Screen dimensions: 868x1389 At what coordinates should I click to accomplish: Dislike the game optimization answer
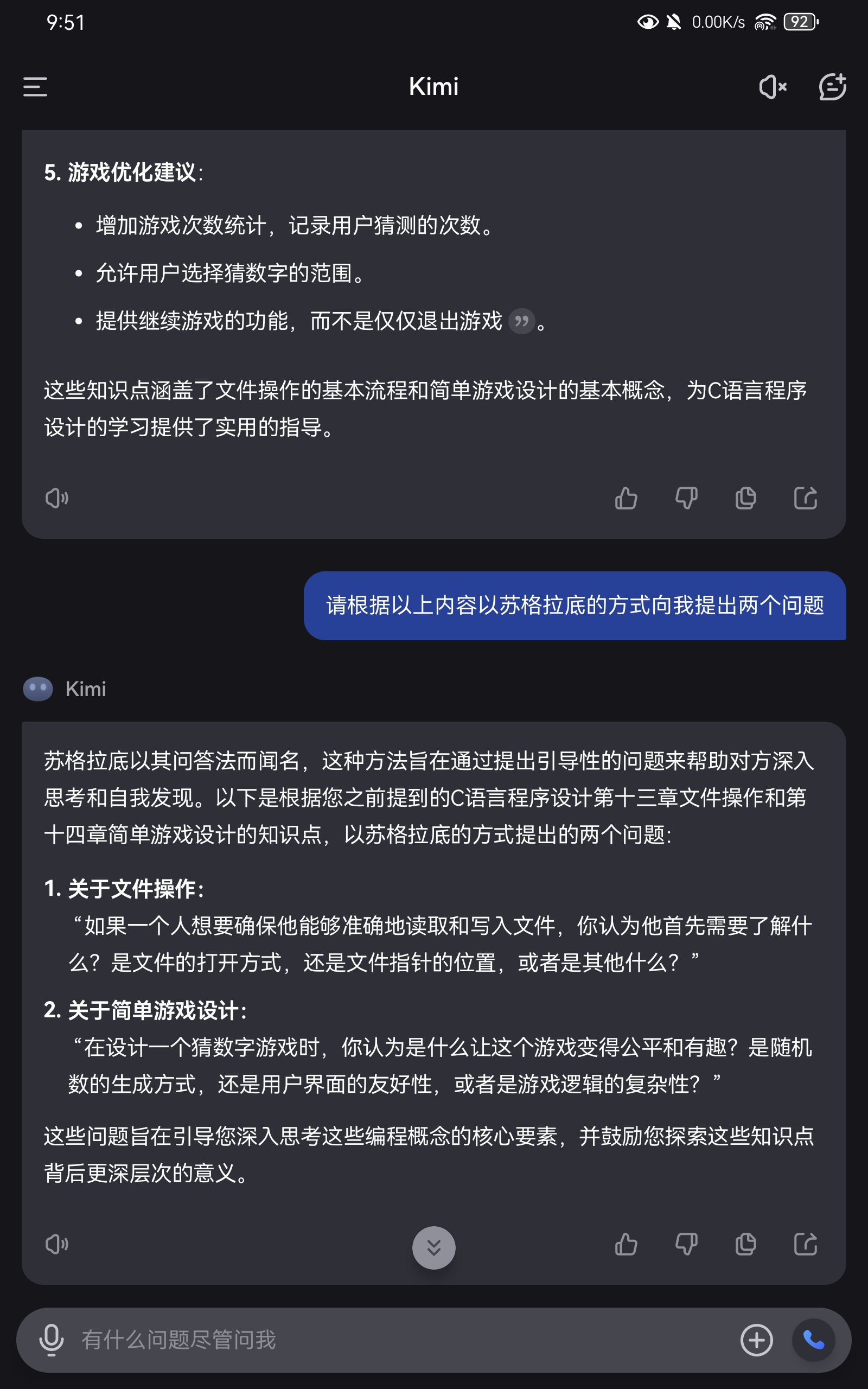click(686, 498)
